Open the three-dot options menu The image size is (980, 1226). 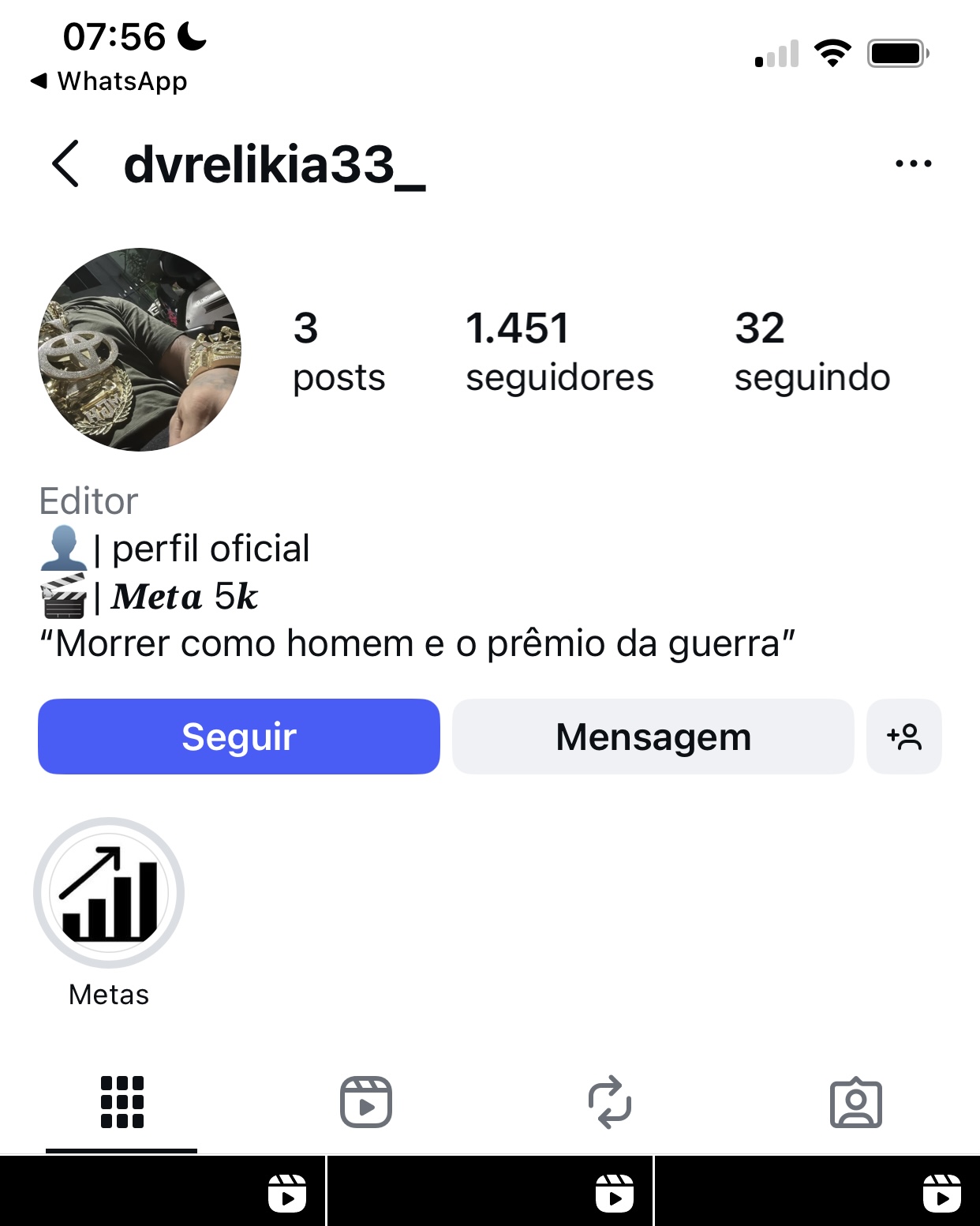pyautogui.click(x=911, y=162)
